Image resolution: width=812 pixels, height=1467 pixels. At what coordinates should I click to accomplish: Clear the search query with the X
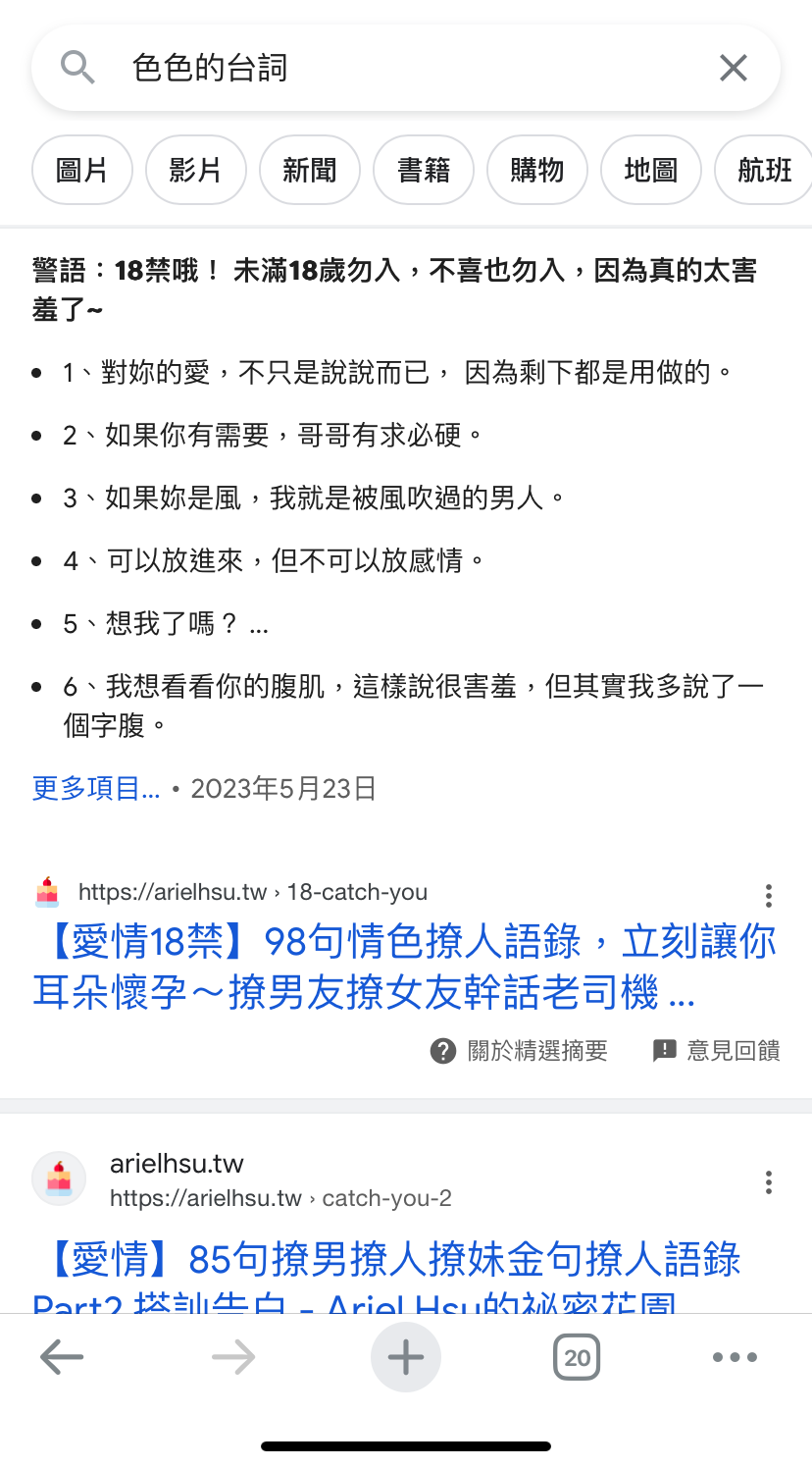(734, 68)
